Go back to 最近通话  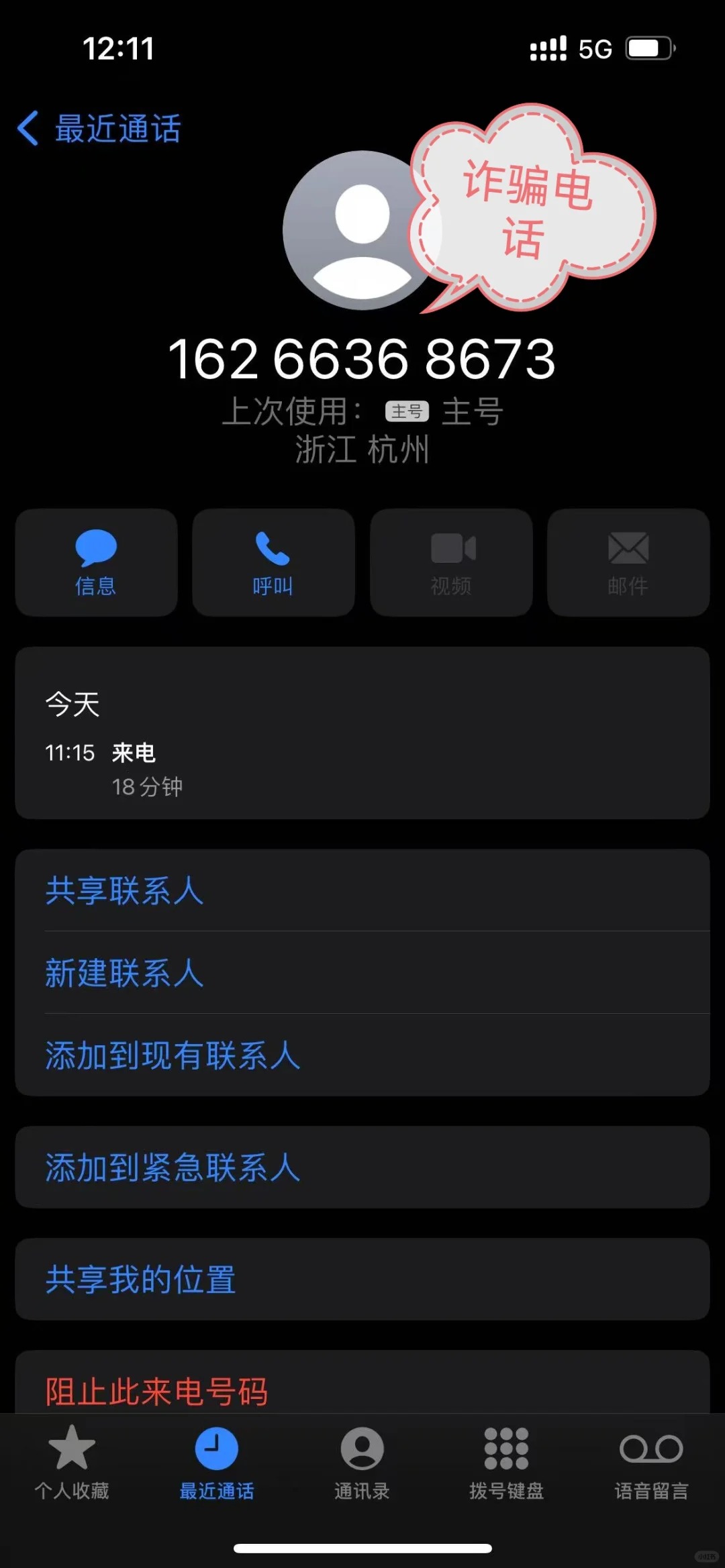(x=99, y=128)
